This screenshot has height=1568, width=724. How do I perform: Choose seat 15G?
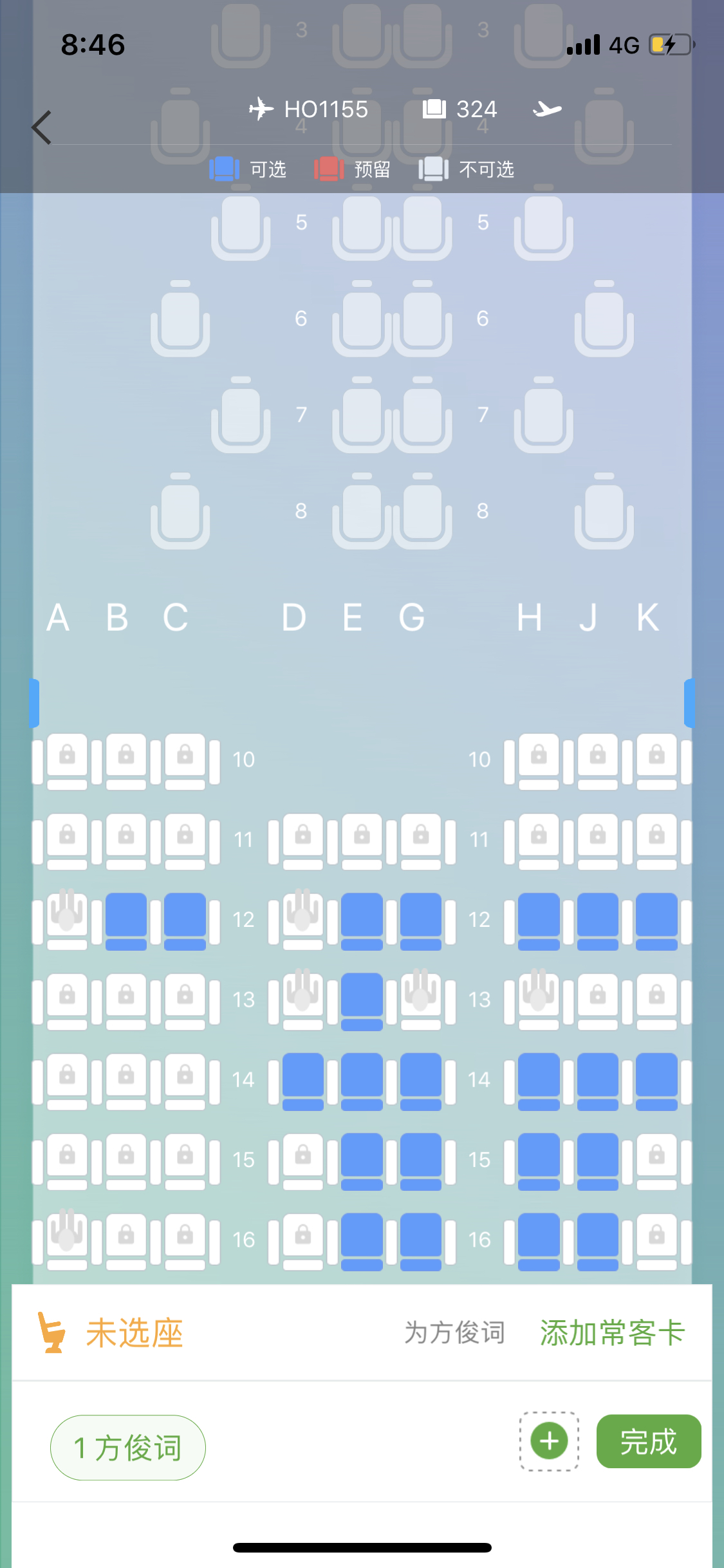[421, 1160]
